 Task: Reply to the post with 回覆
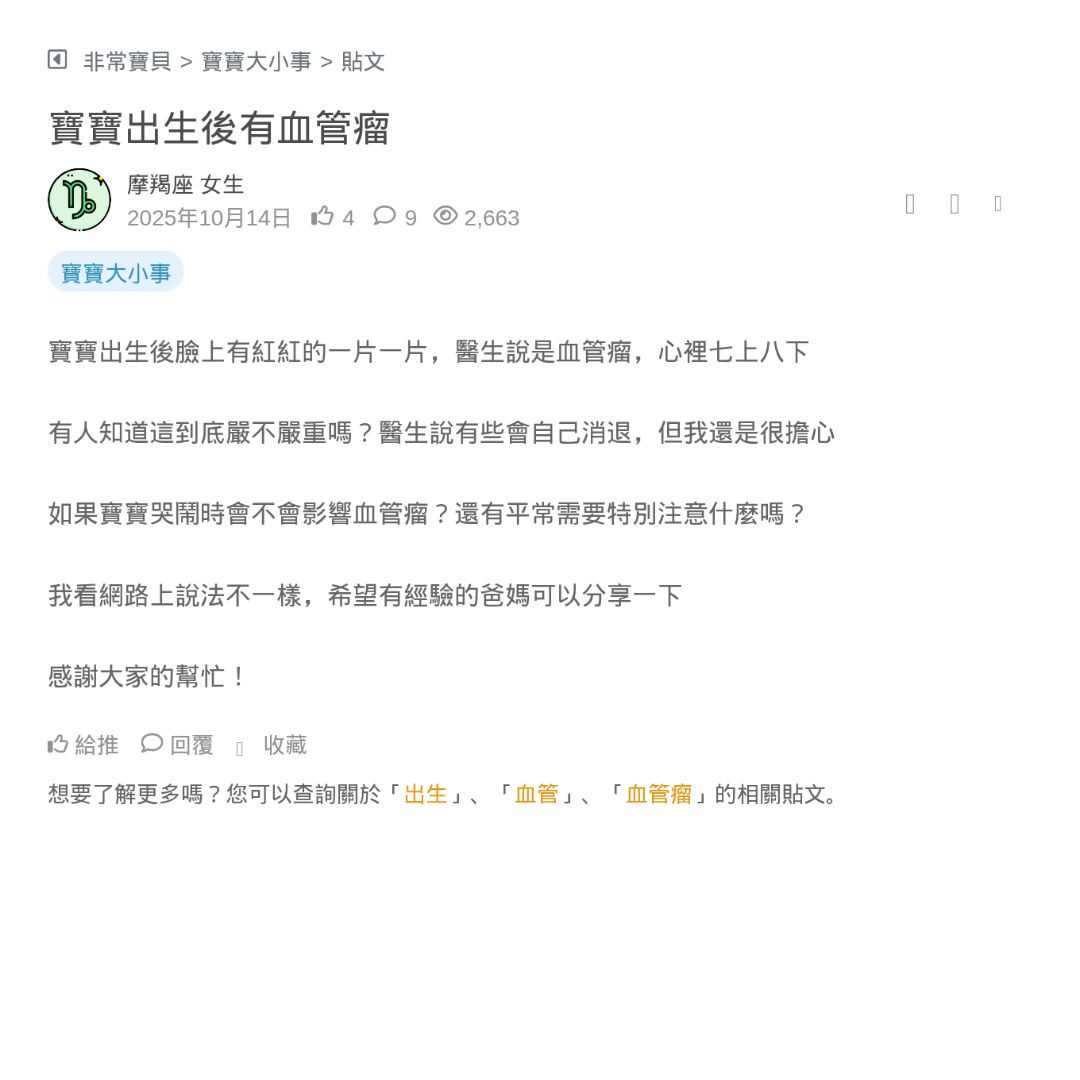(x=178, y=745)
